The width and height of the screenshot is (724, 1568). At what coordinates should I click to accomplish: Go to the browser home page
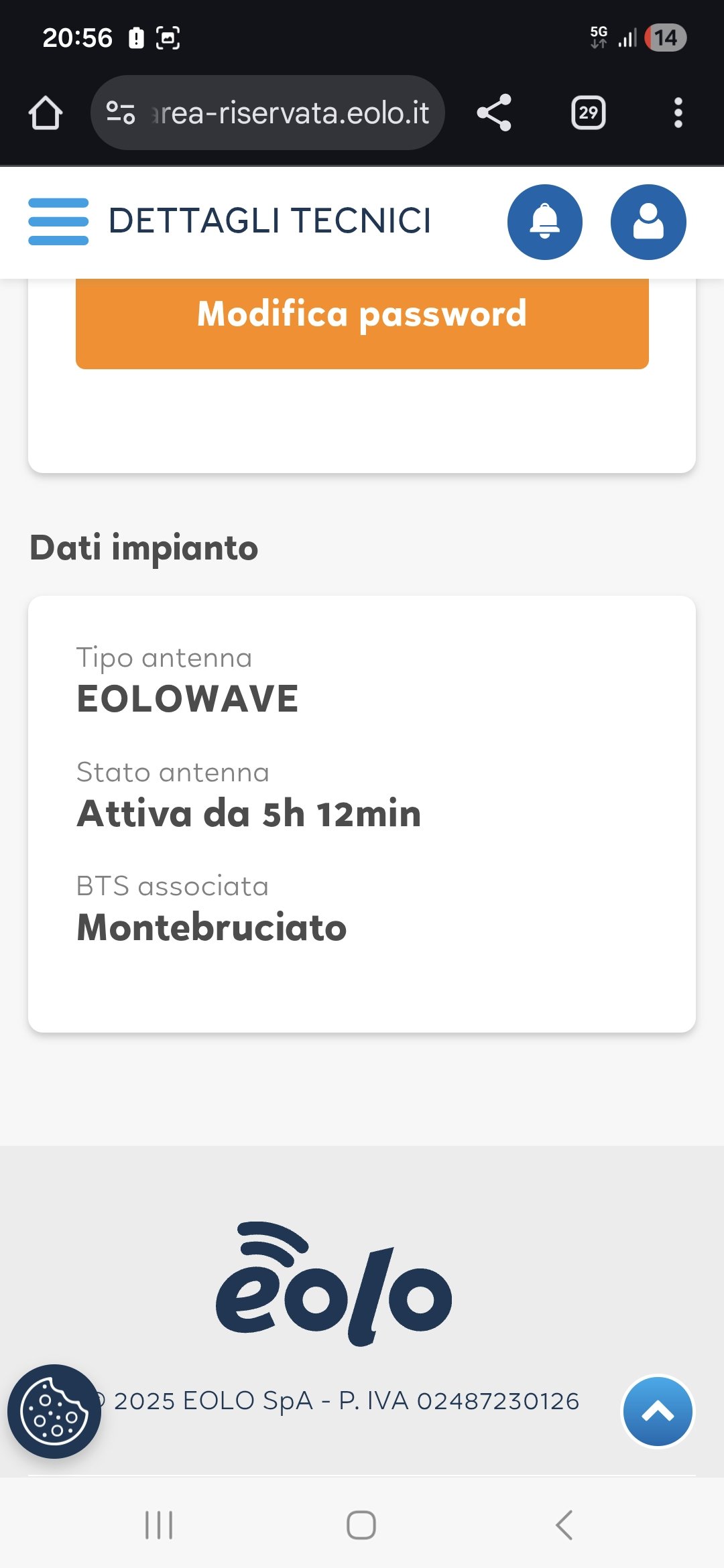pos(46,113)
